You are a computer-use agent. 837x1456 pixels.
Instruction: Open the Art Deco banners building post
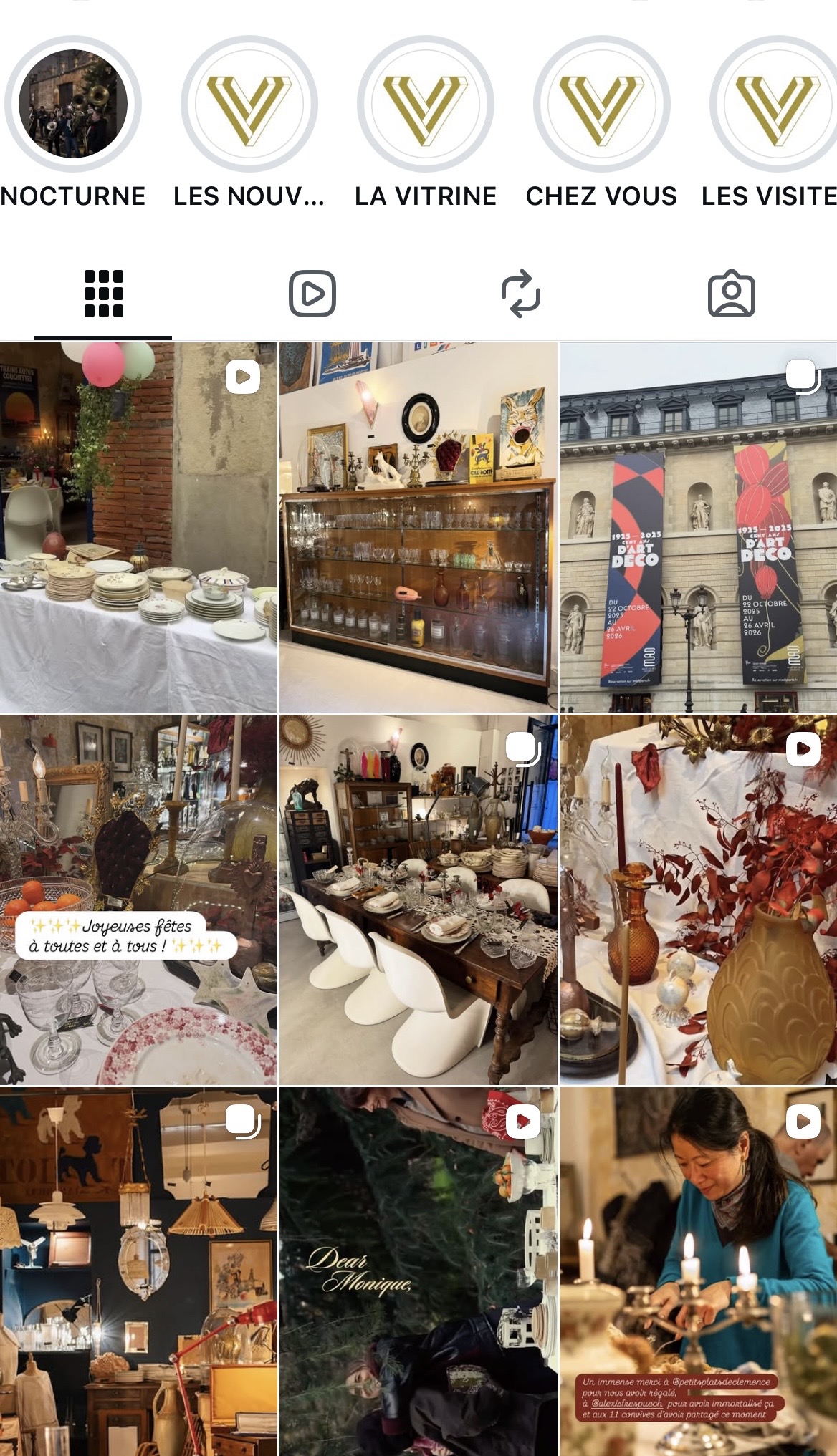[x=698, y=527]
